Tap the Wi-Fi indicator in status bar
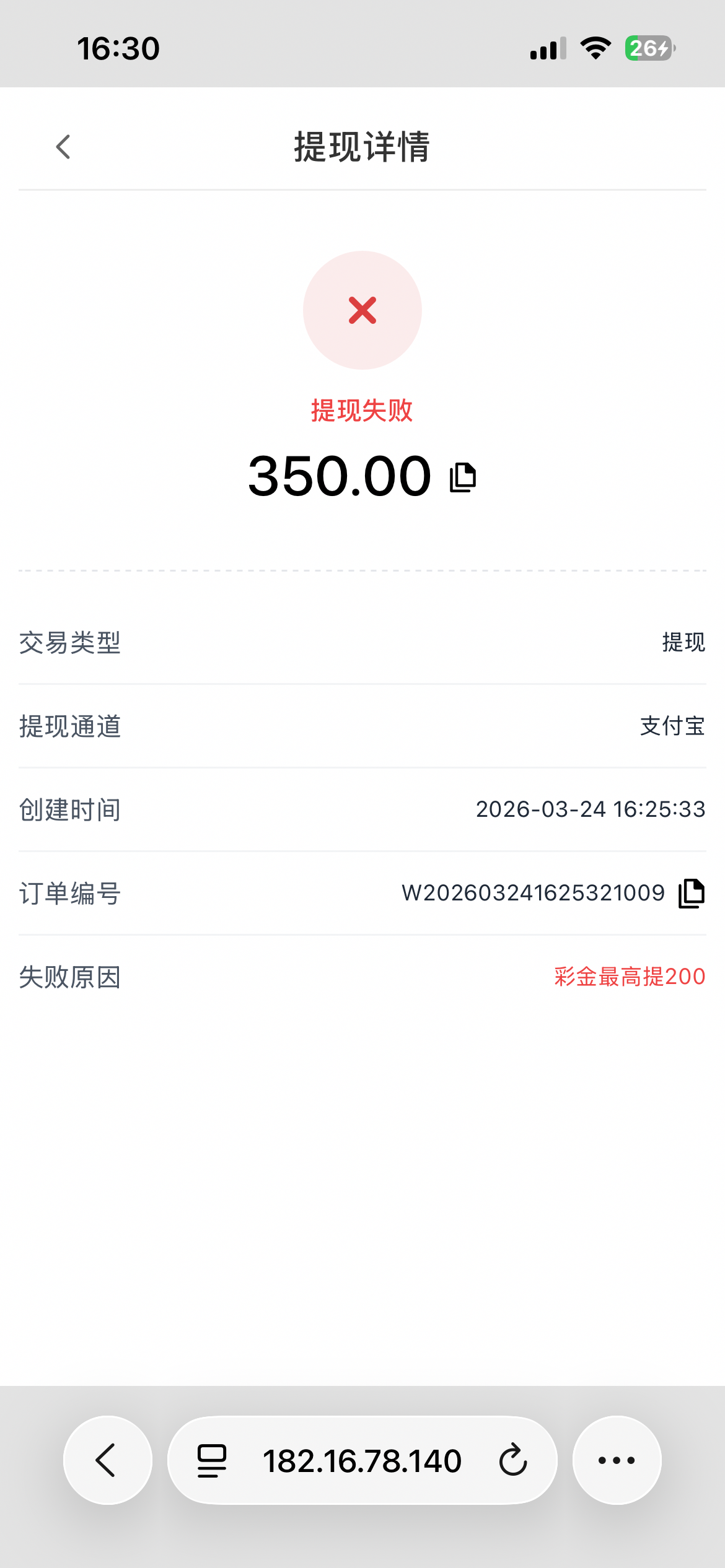This screenshot has height=1568, width=725. (x=597, y=48)
